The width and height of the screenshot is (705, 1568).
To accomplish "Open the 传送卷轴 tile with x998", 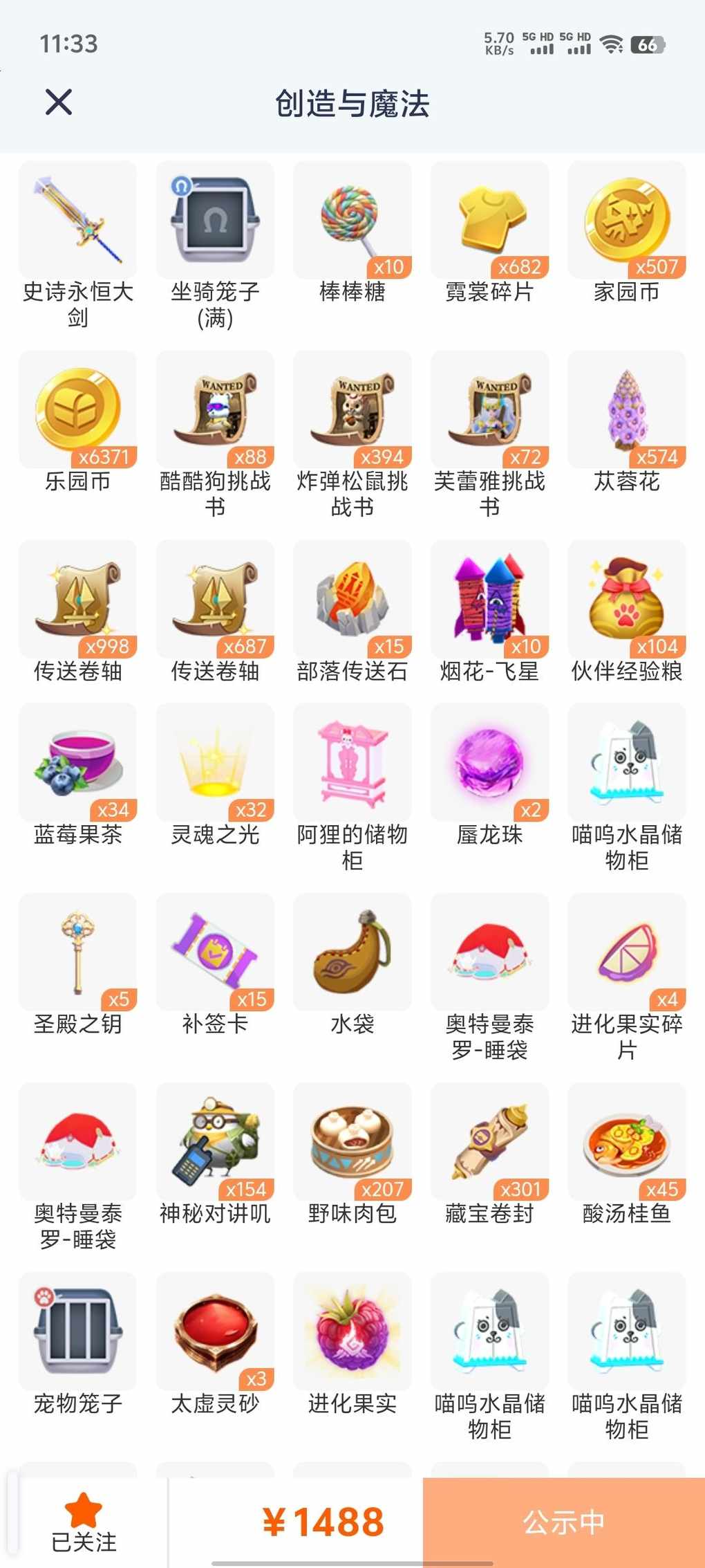I will coord(77,600).
